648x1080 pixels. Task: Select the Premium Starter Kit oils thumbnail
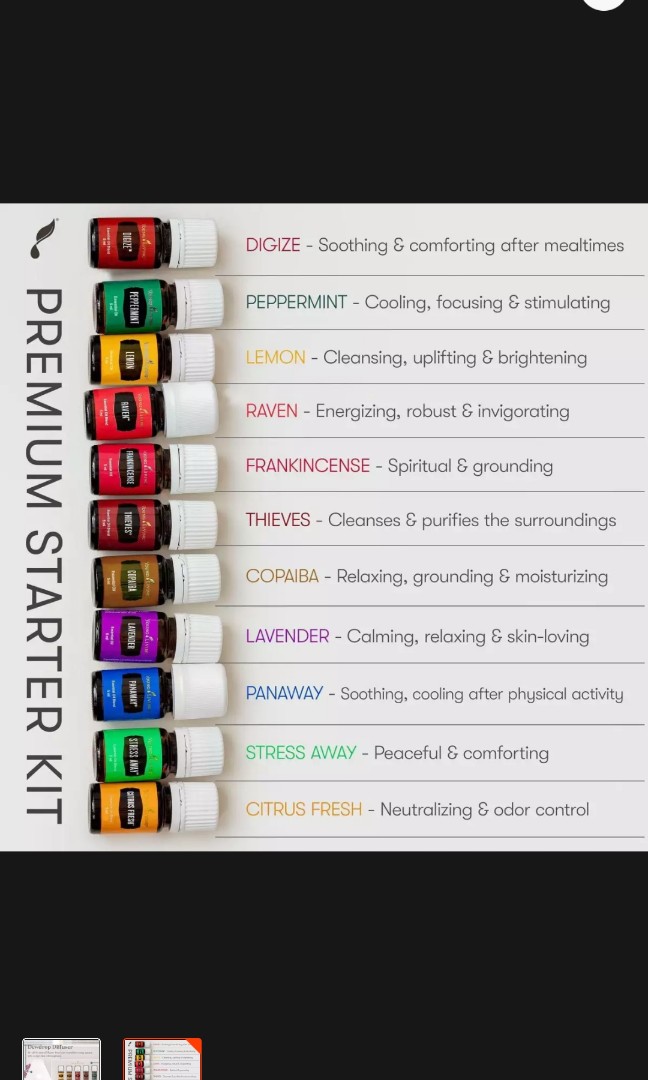[162, 1059]
